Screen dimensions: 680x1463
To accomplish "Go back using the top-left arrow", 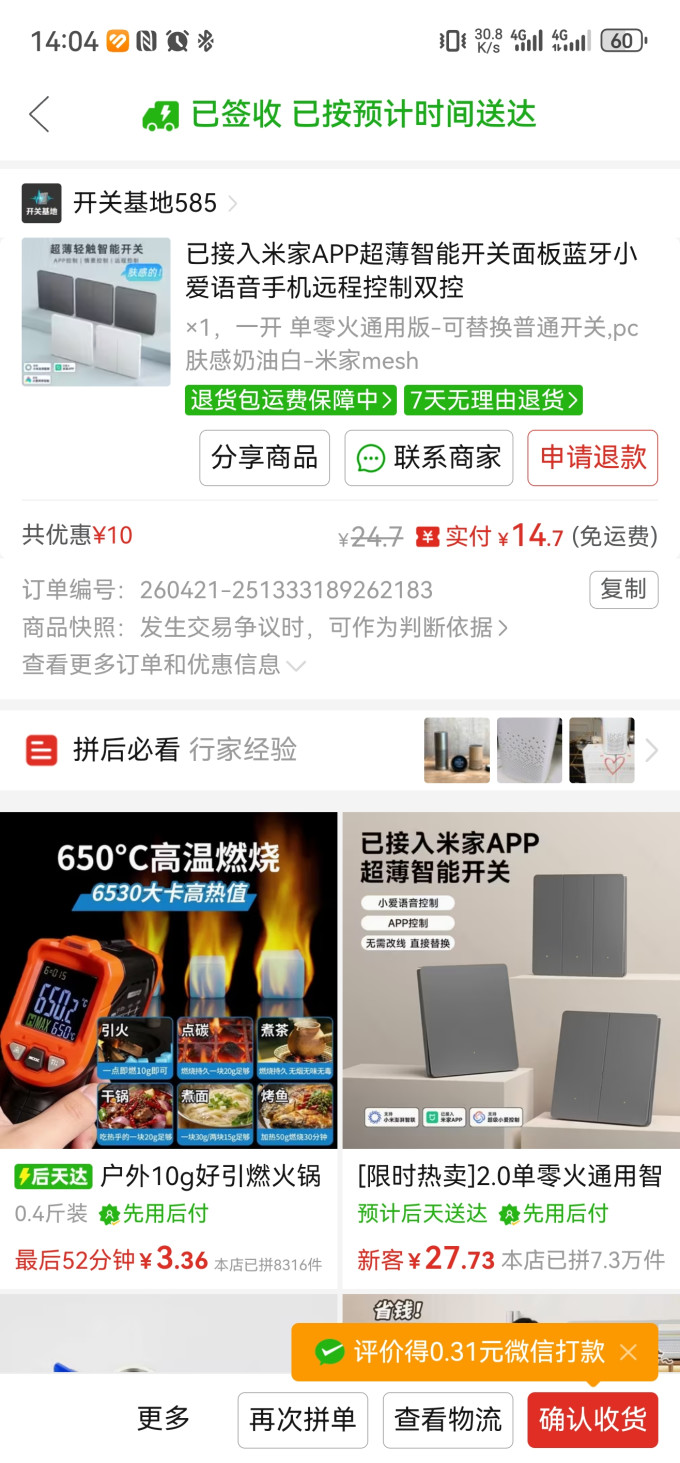I will pyautogui.click(x=39, y=114).
